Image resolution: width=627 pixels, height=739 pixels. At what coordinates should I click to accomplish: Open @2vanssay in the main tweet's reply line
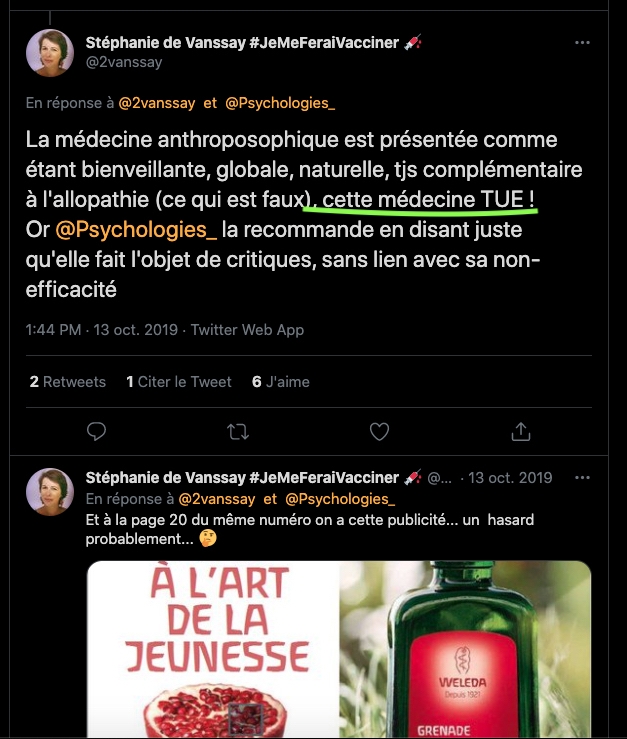[x=156, y=102]
